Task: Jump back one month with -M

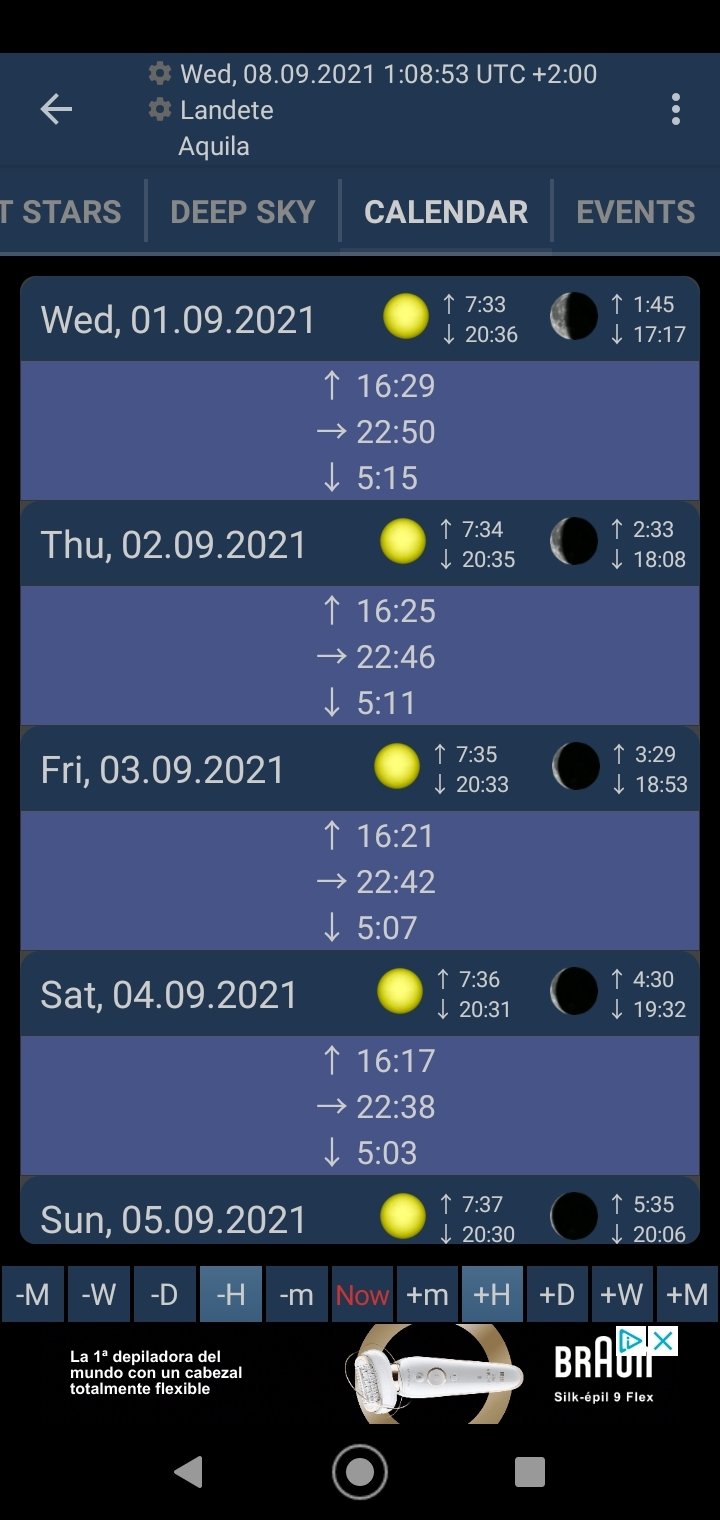Action: 33,1295
